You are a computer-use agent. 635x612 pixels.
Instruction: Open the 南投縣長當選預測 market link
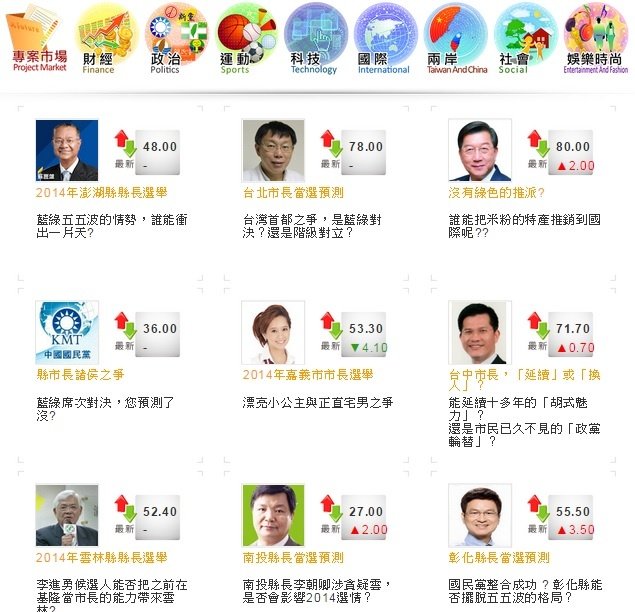[x=292, y=557]
